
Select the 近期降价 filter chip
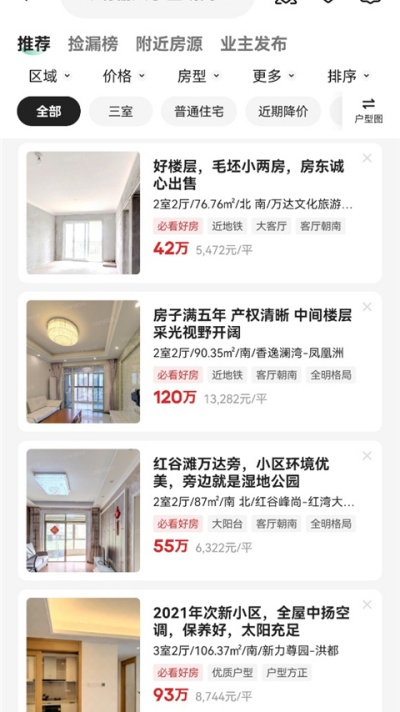point(283,111)
